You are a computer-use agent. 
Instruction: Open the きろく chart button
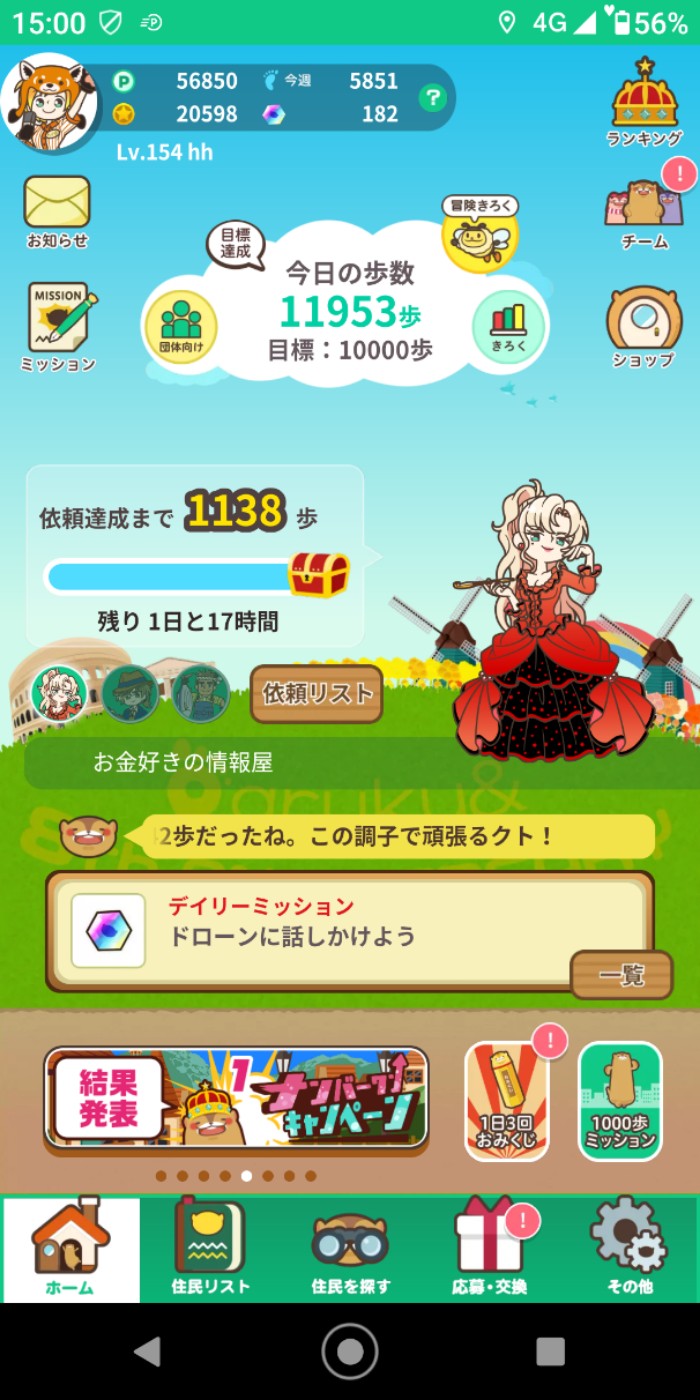click(508, 324)
